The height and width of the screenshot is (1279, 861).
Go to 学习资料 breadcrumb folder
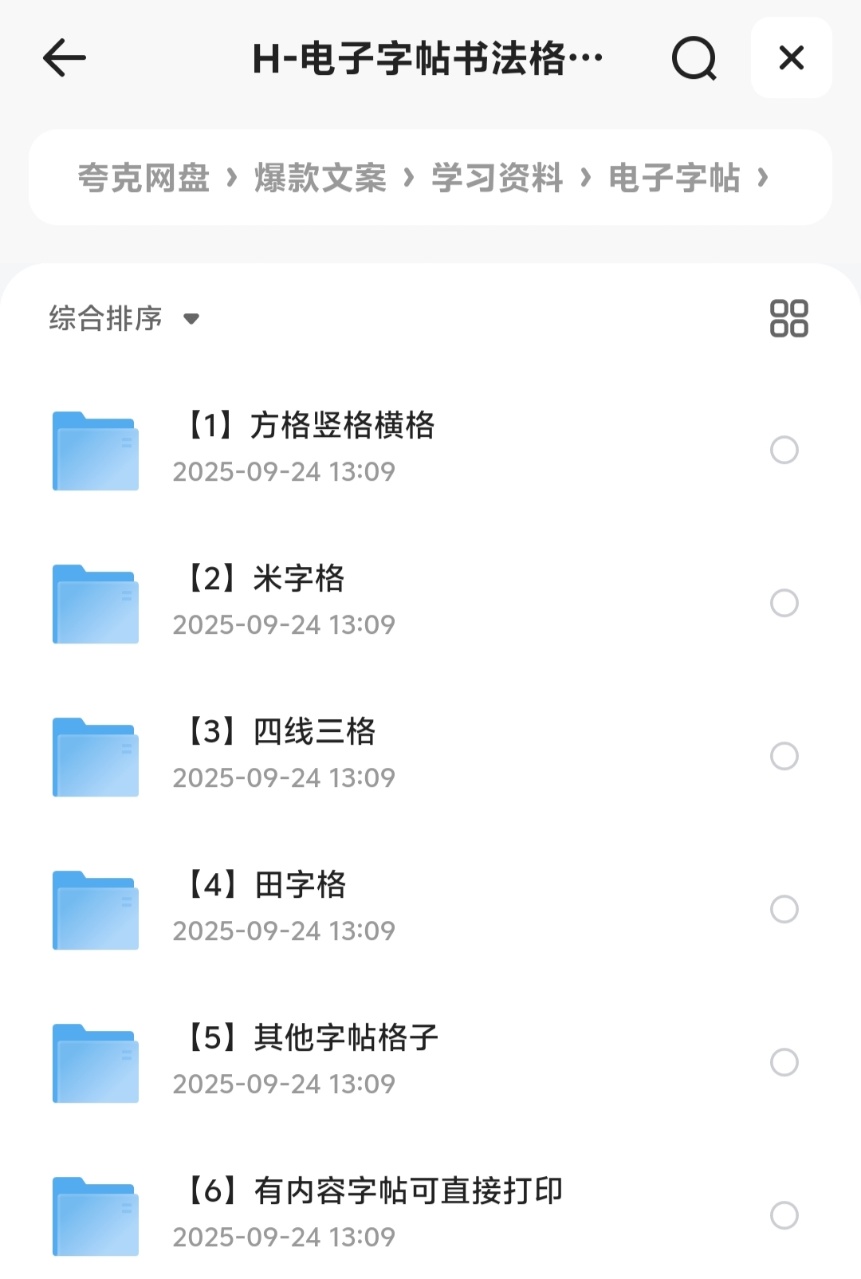click(x=497, y=178)
